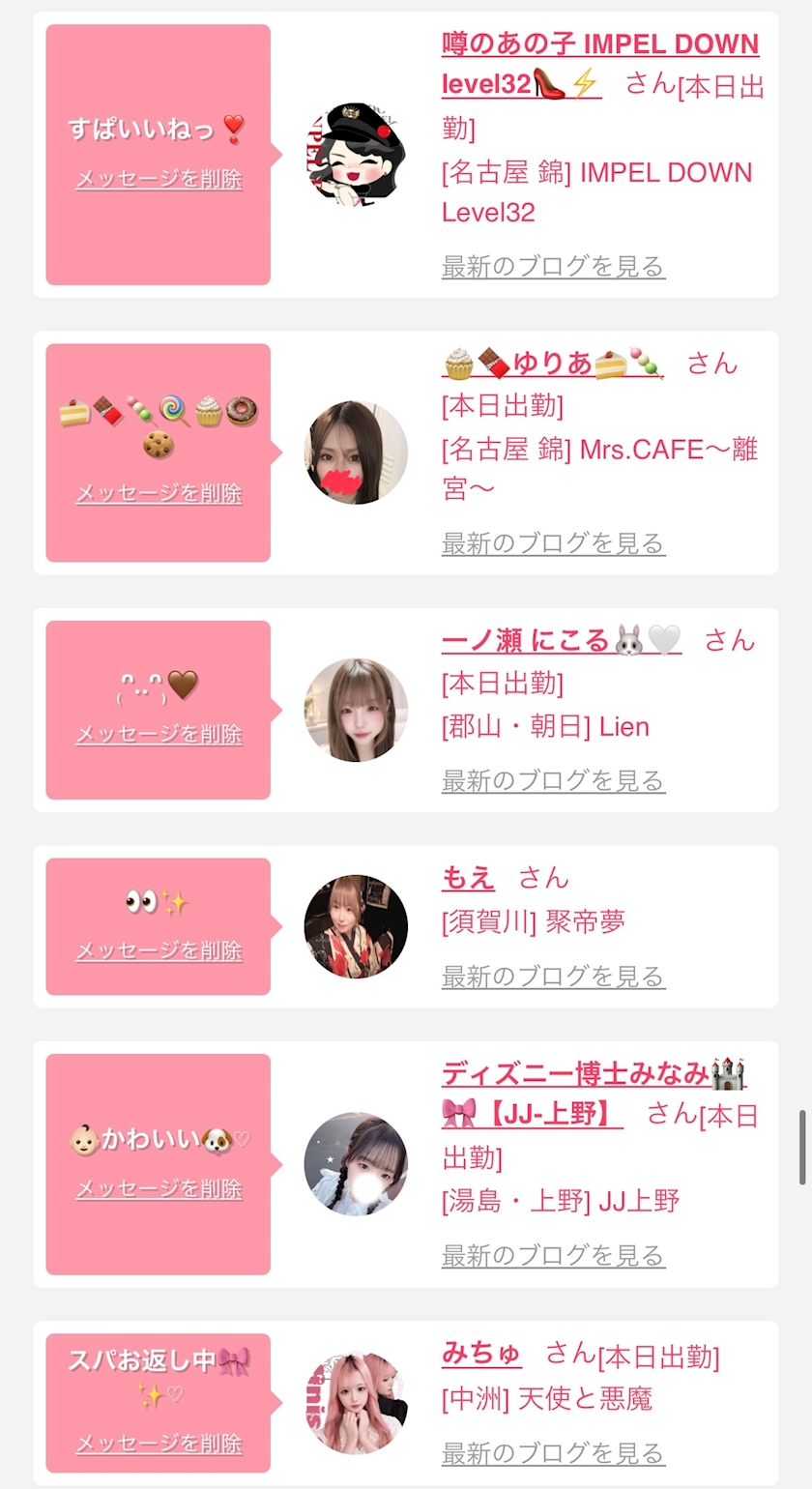This screenshot has width=812, height=1489.
Task: Delete the eyes emoji message to もえ
Action: tap(159, 950)
